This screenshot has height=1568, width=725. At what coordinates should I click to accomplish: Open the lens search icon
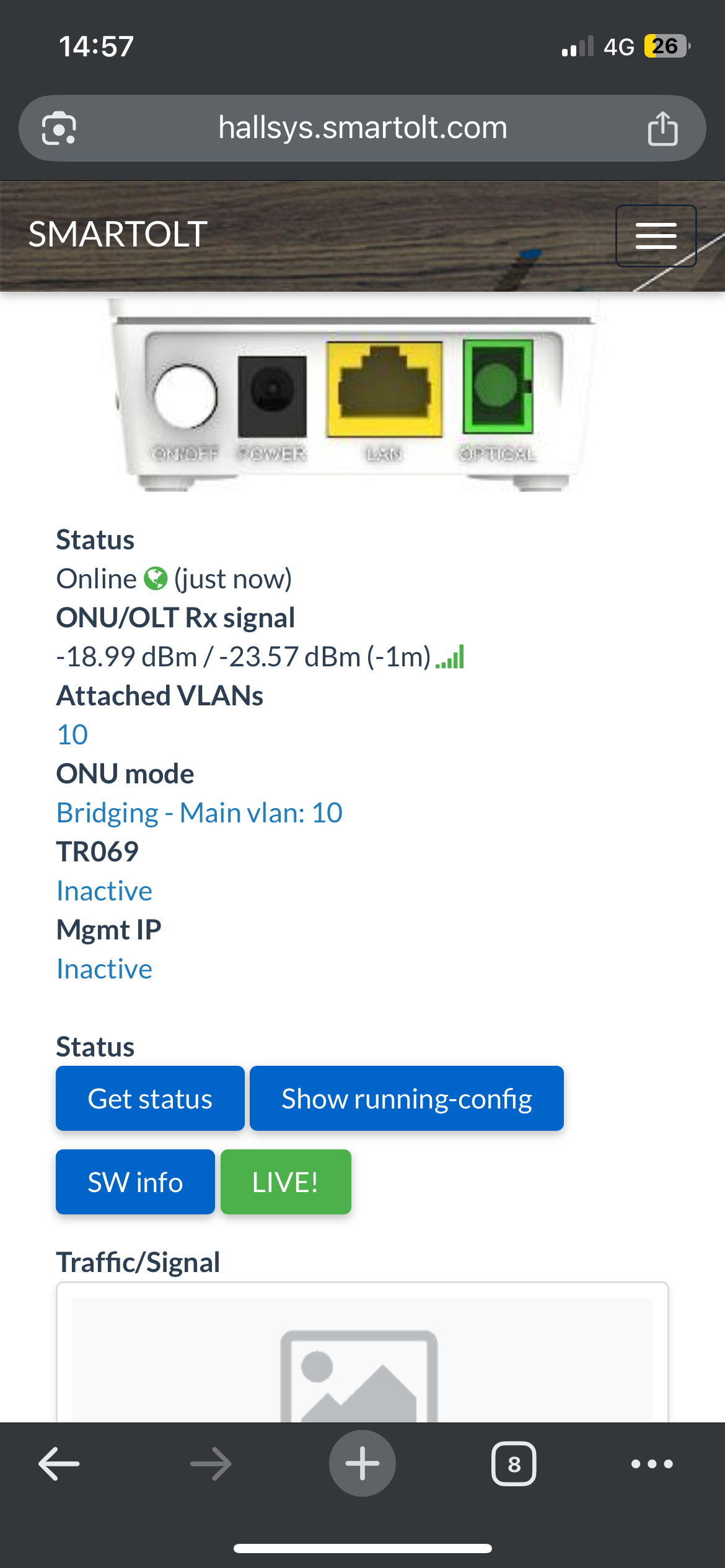pyautogui.click(x=59, y=129)
